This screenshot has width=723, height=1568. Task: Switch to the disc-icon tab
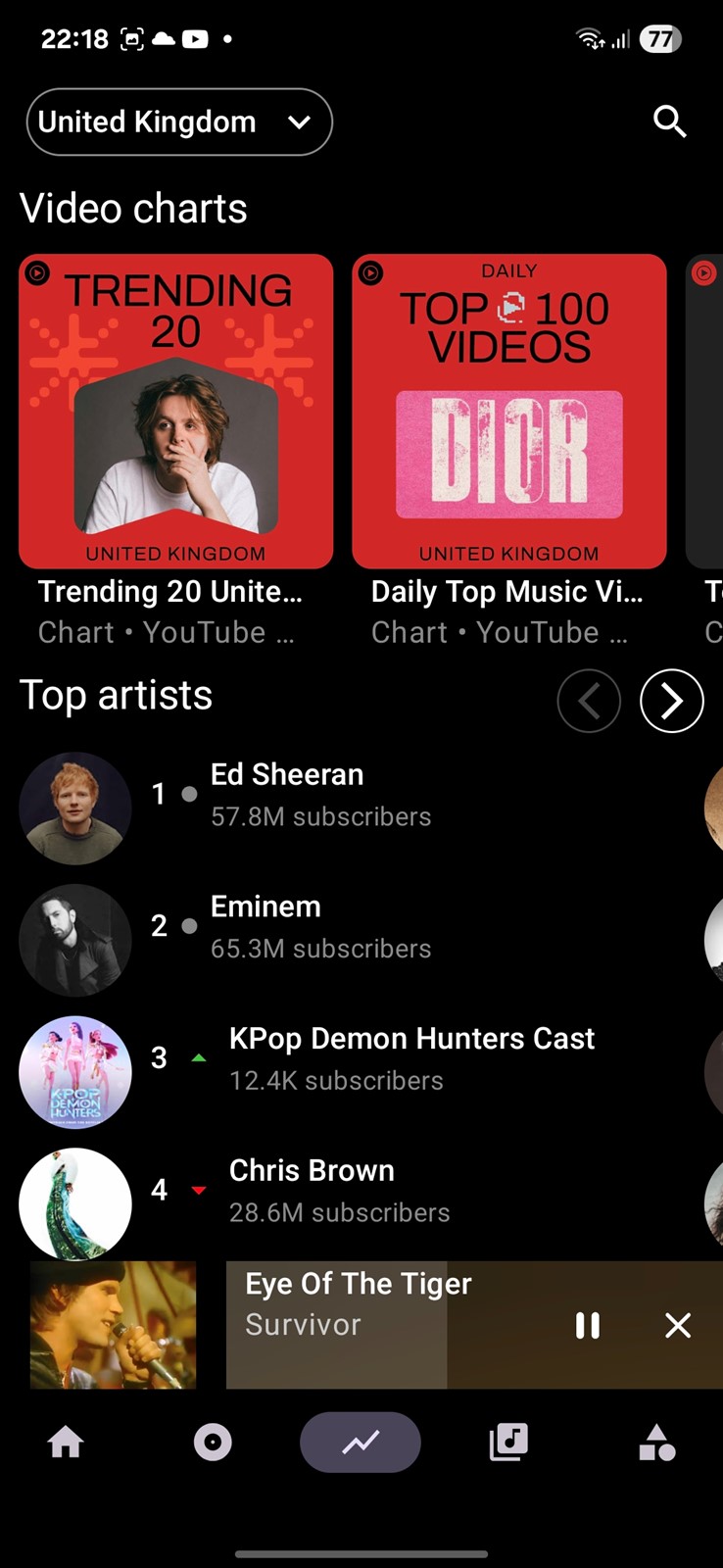[213, 1443]
